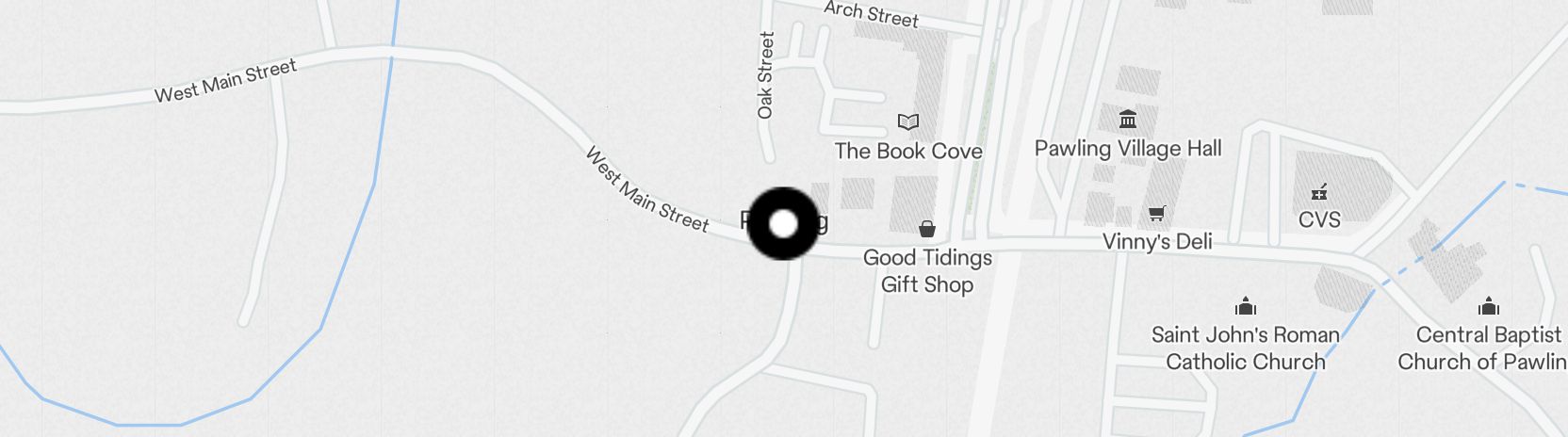The width and height of the screenshot is (1568, 437).
Task: Tap the CVS pharmacy map marker
Action: point(1319,193)
